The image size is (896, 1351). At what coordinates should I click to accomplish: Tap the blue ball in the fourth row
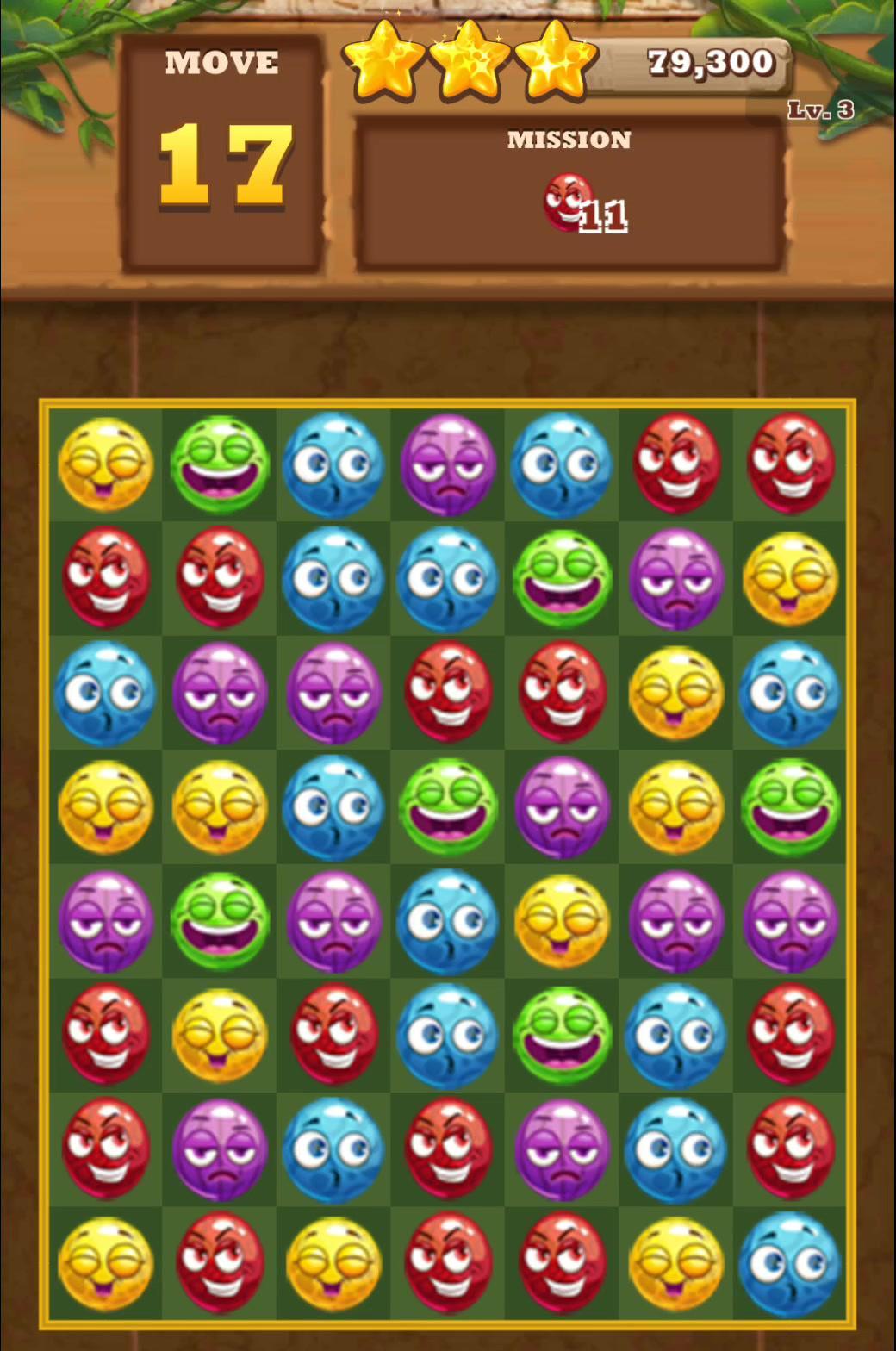(x=333, y=807)
